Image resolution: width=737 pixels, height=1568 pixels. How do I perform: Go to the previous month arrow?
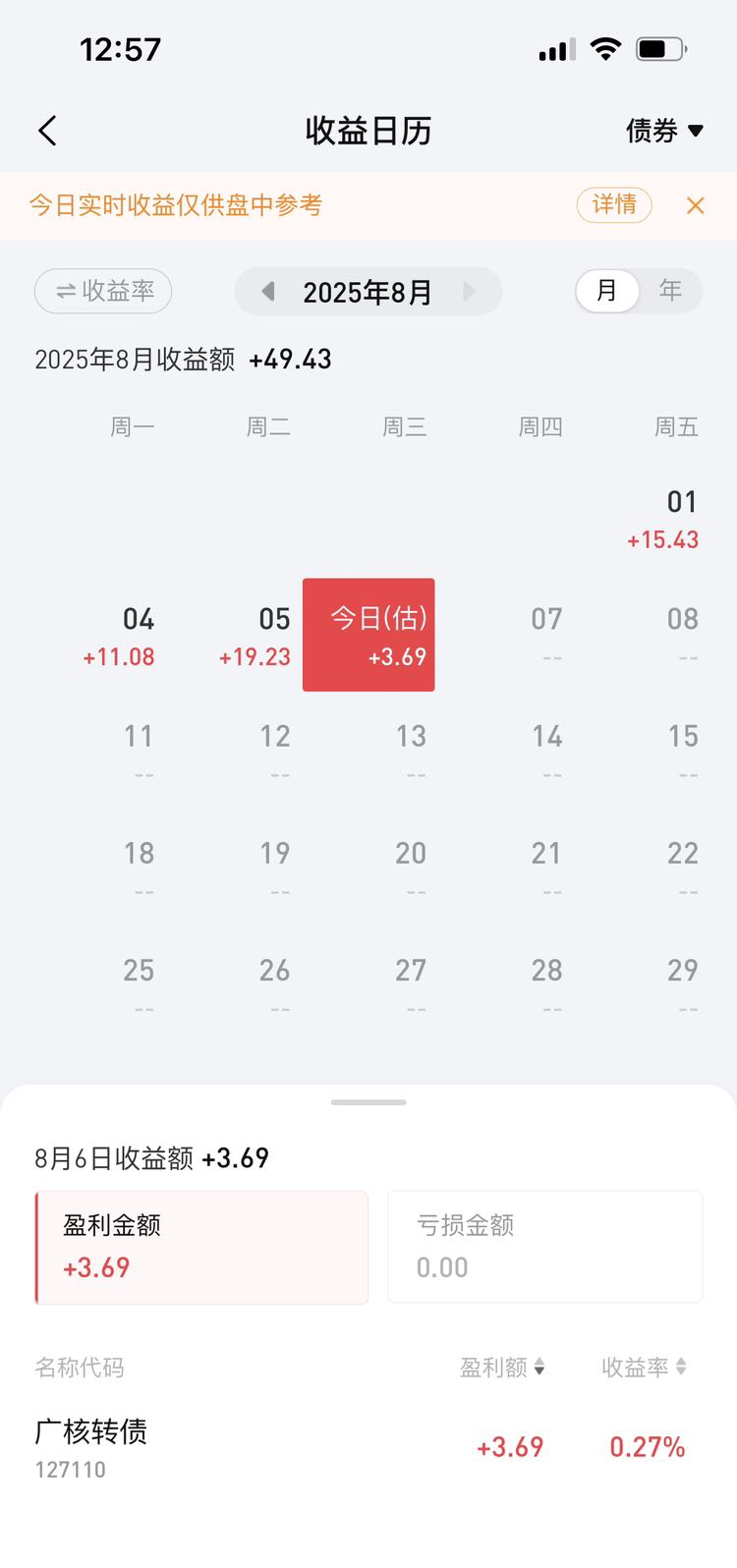pyautogui.click(x=267, y=292)
